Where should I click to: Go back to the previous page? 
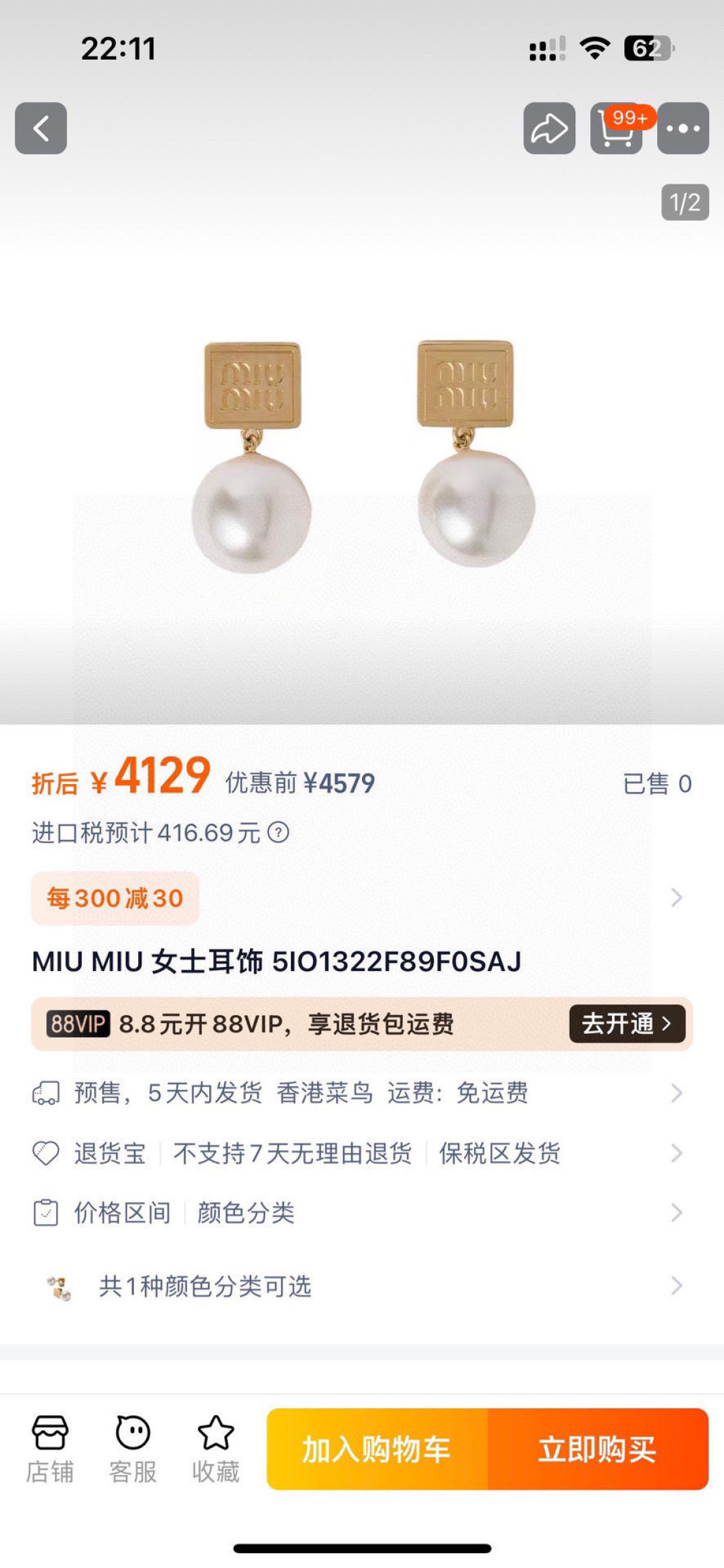tap(41, 128)
